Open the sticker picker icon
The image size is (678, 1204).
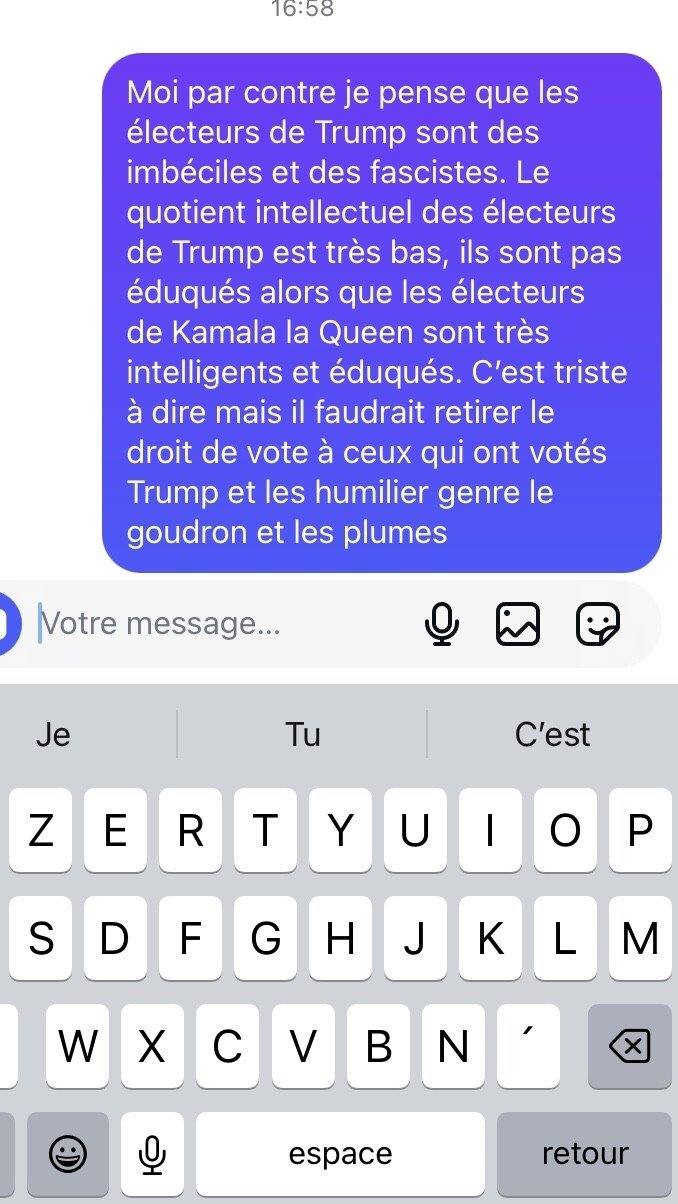coord(598,624)
